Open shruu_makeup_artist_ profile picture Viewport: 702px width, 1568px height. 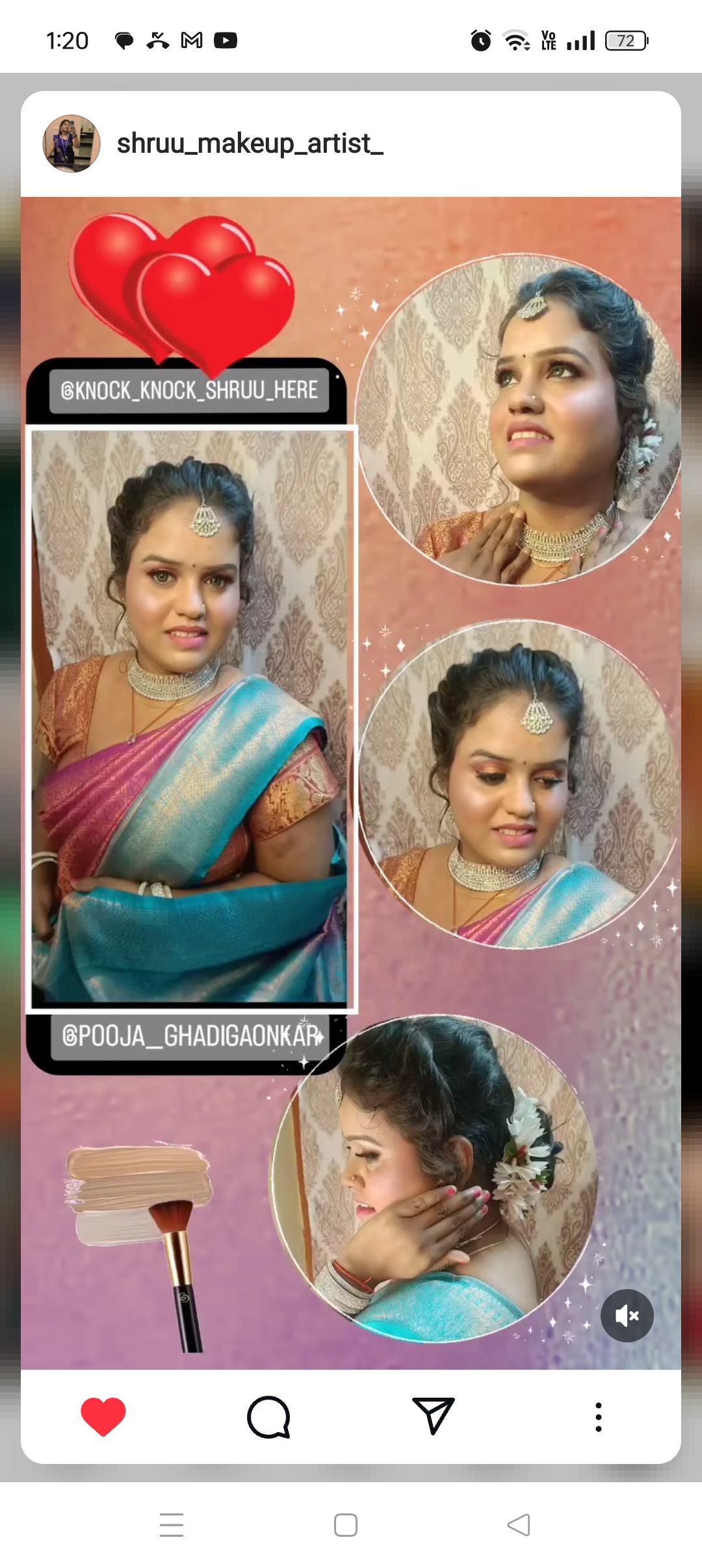point(71,144)
